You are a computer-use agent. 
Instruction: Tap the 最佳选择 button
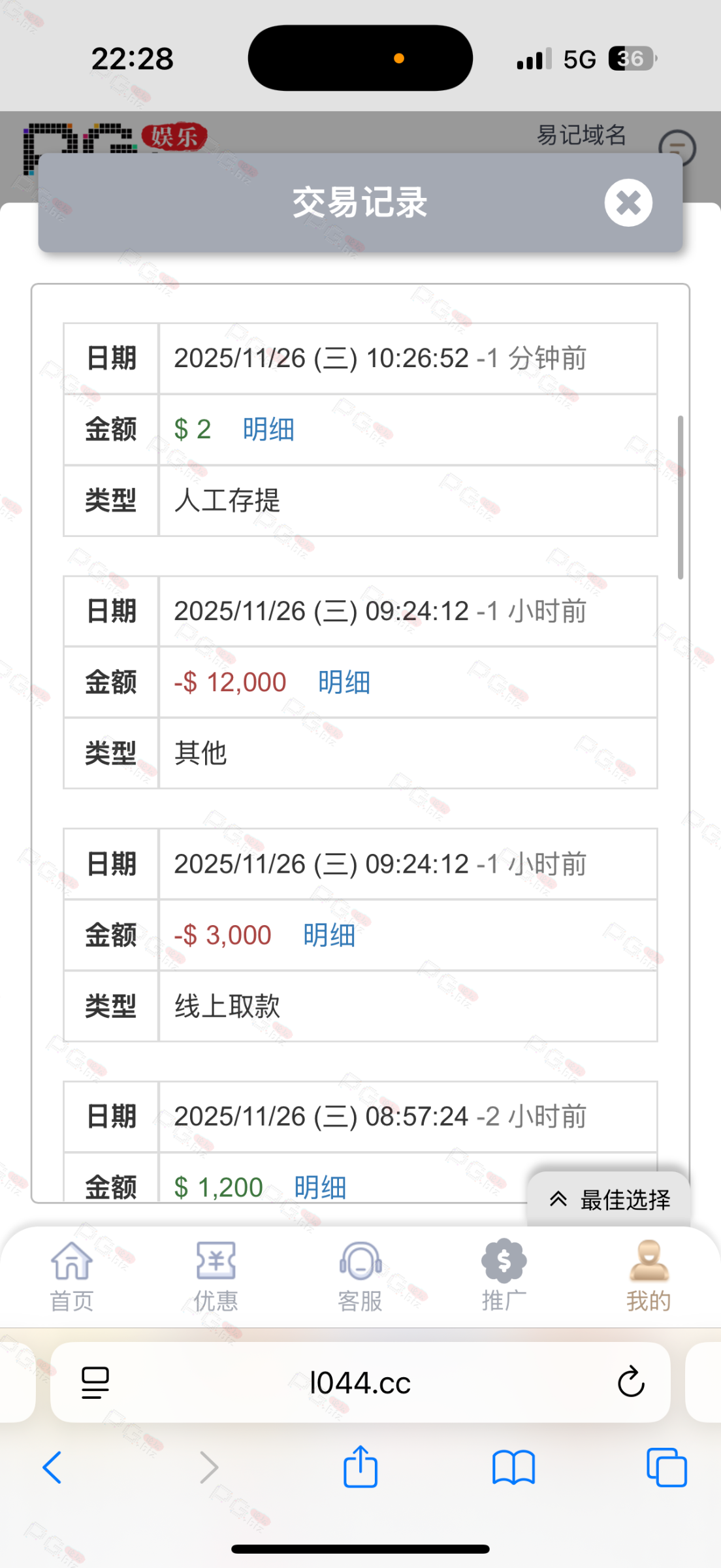[x=610, y=1200]
